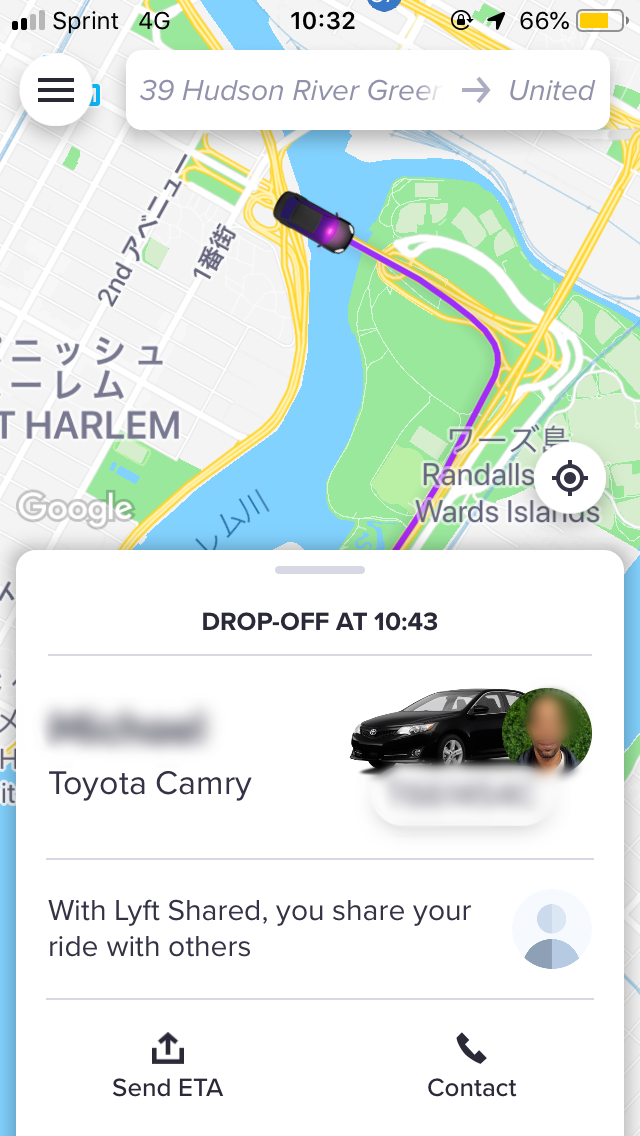Contact the driver
640x1136 pixels.
coord(472,1067)
